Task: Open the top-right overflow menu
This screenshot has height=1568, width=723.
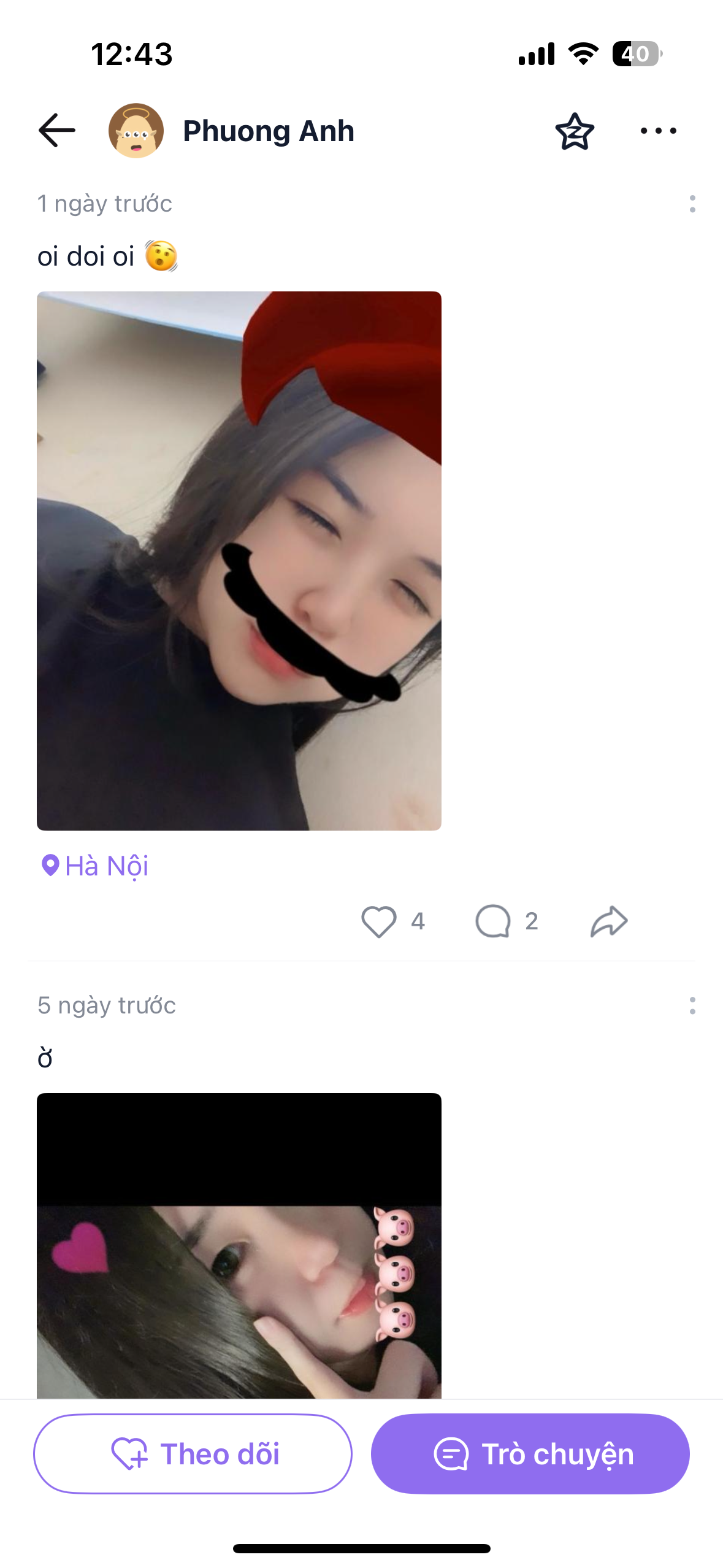Action: point(658,131)
